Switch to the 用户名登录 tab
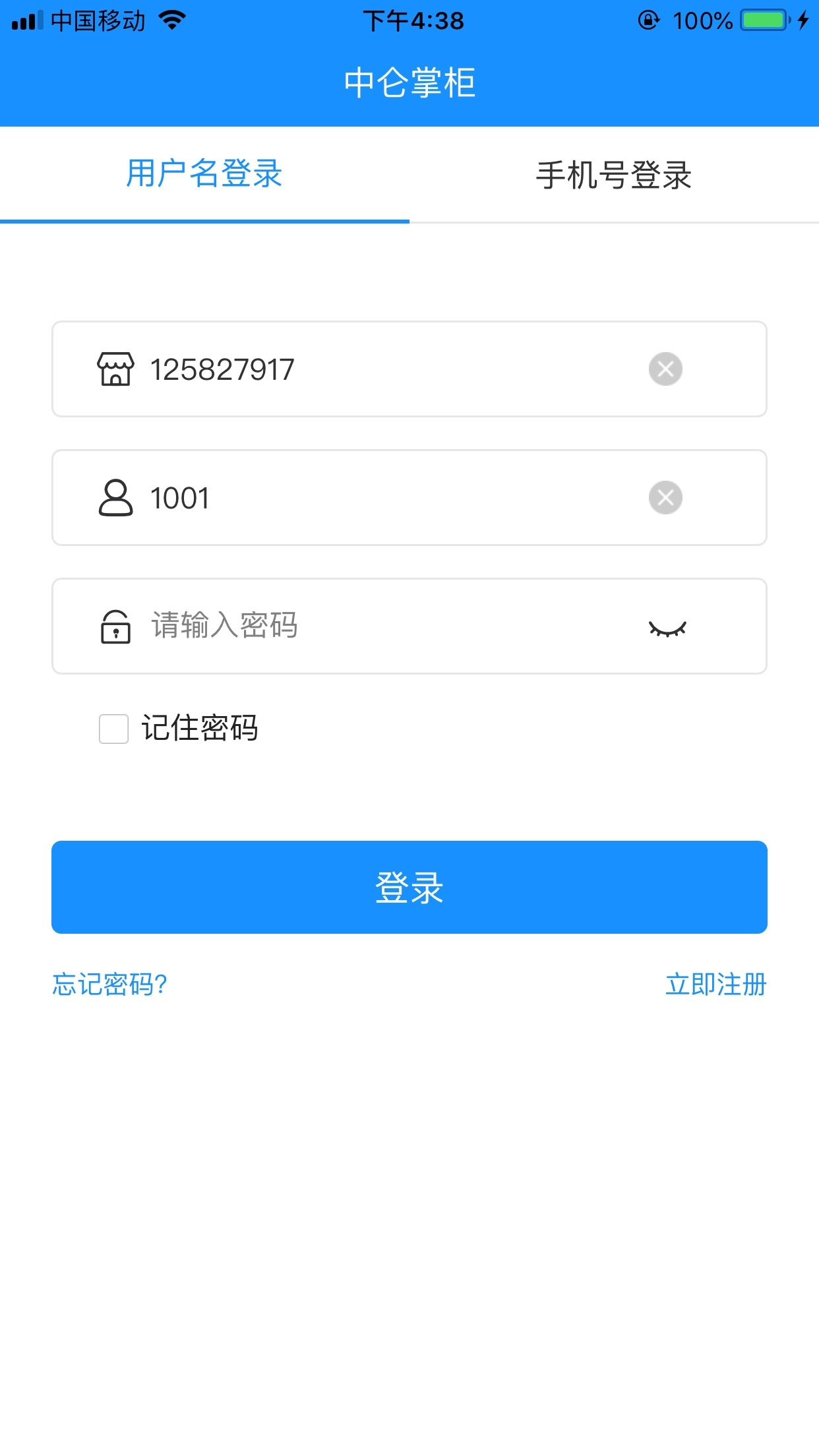 [204, 175]
